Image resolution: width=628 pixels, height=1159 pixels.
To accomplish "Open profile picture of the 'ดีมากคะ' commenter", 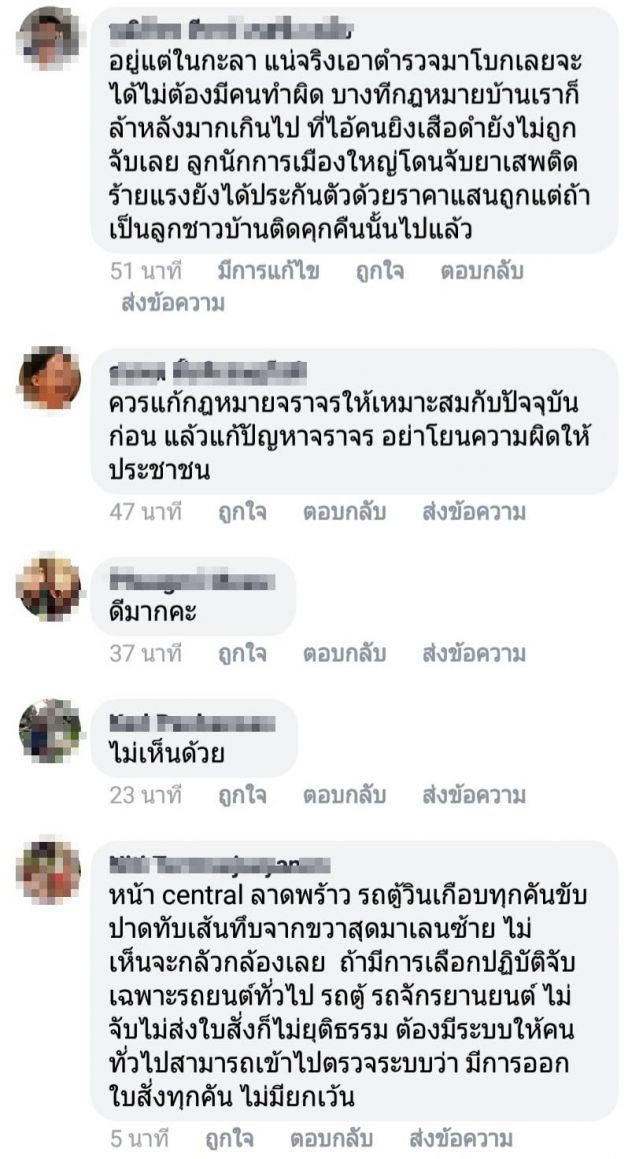I will coord(49,589).
